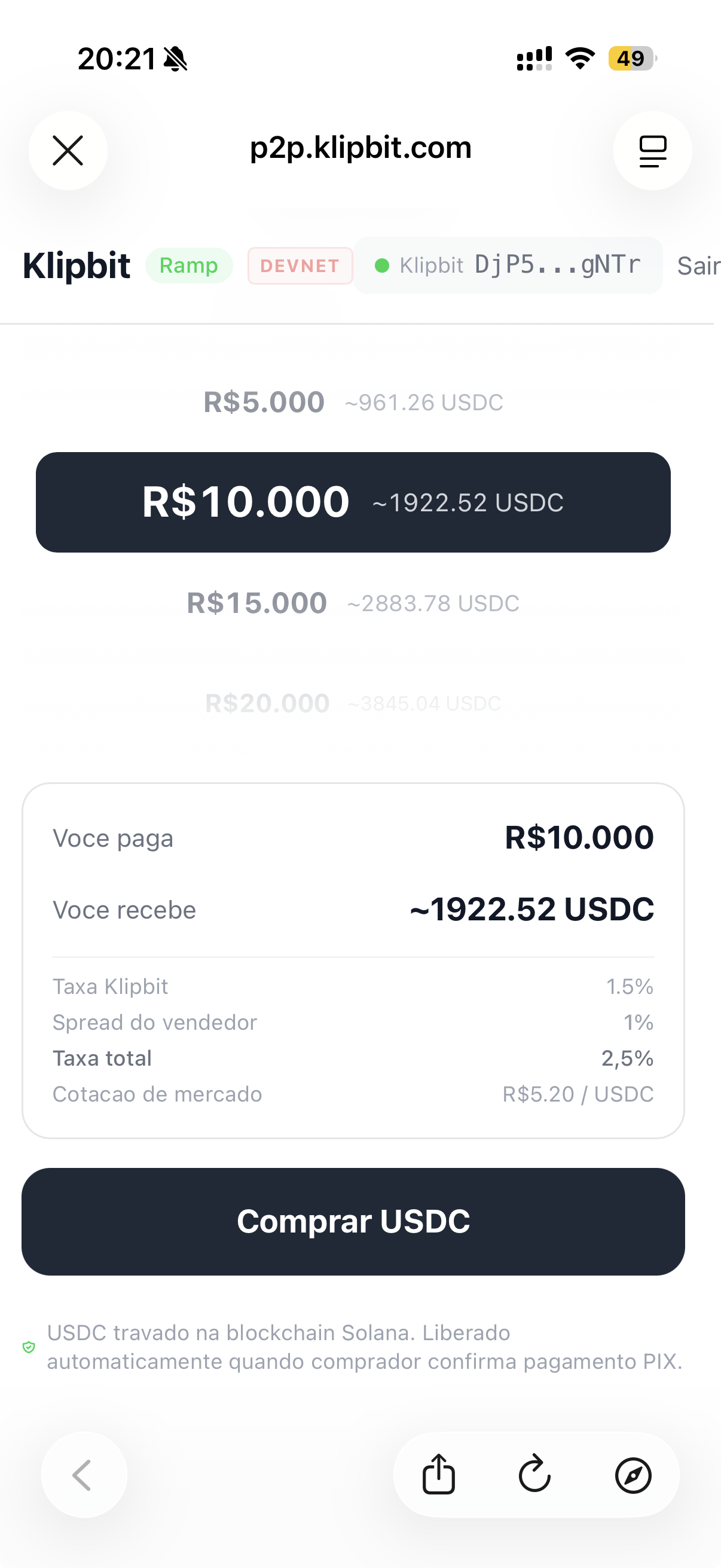
Task: Tap the highlighted R$10.000 amount selector
Action: (x=353, y=501)
